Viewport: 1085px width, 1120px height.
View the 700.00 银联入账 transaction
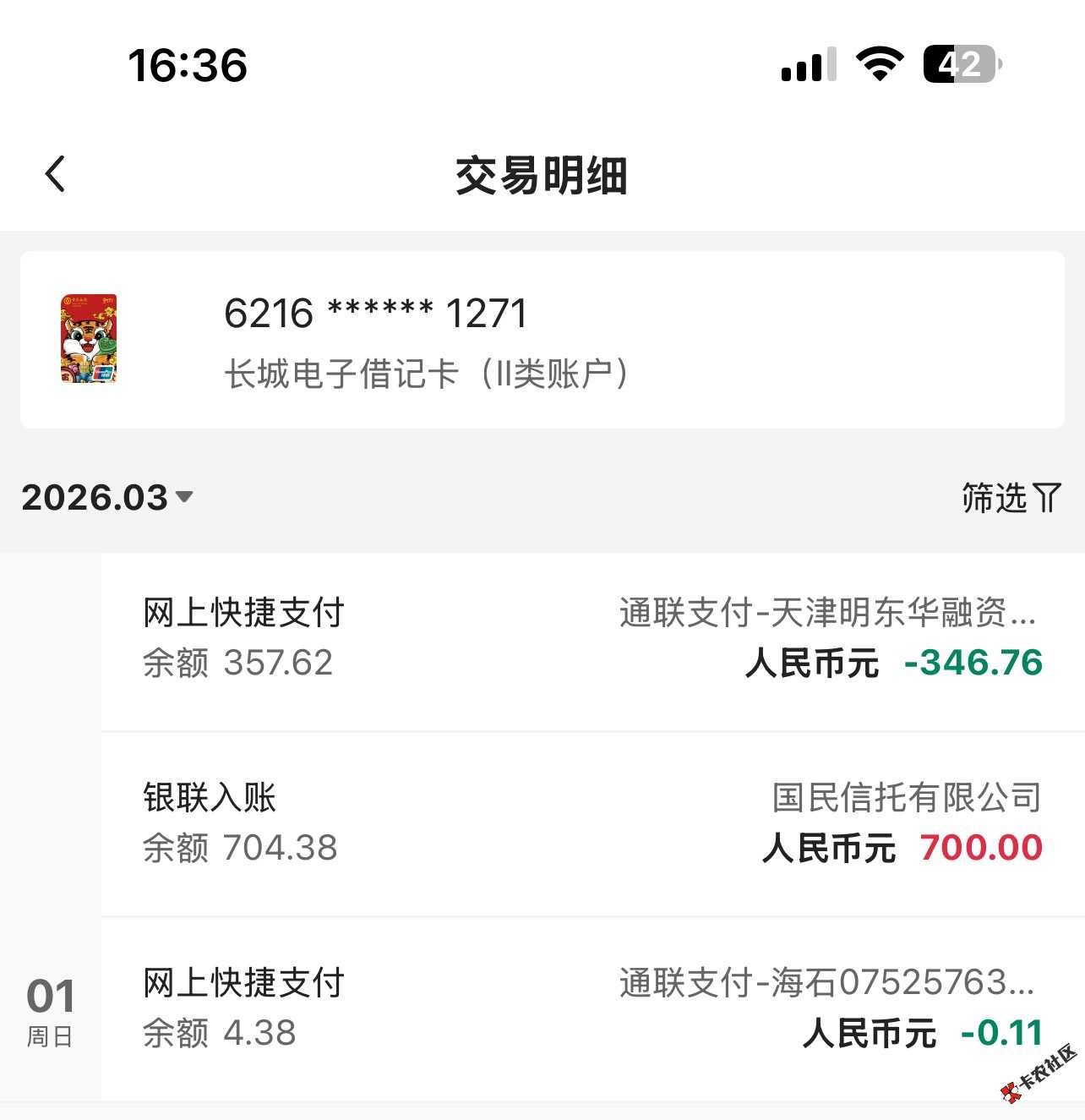(592, 823)
